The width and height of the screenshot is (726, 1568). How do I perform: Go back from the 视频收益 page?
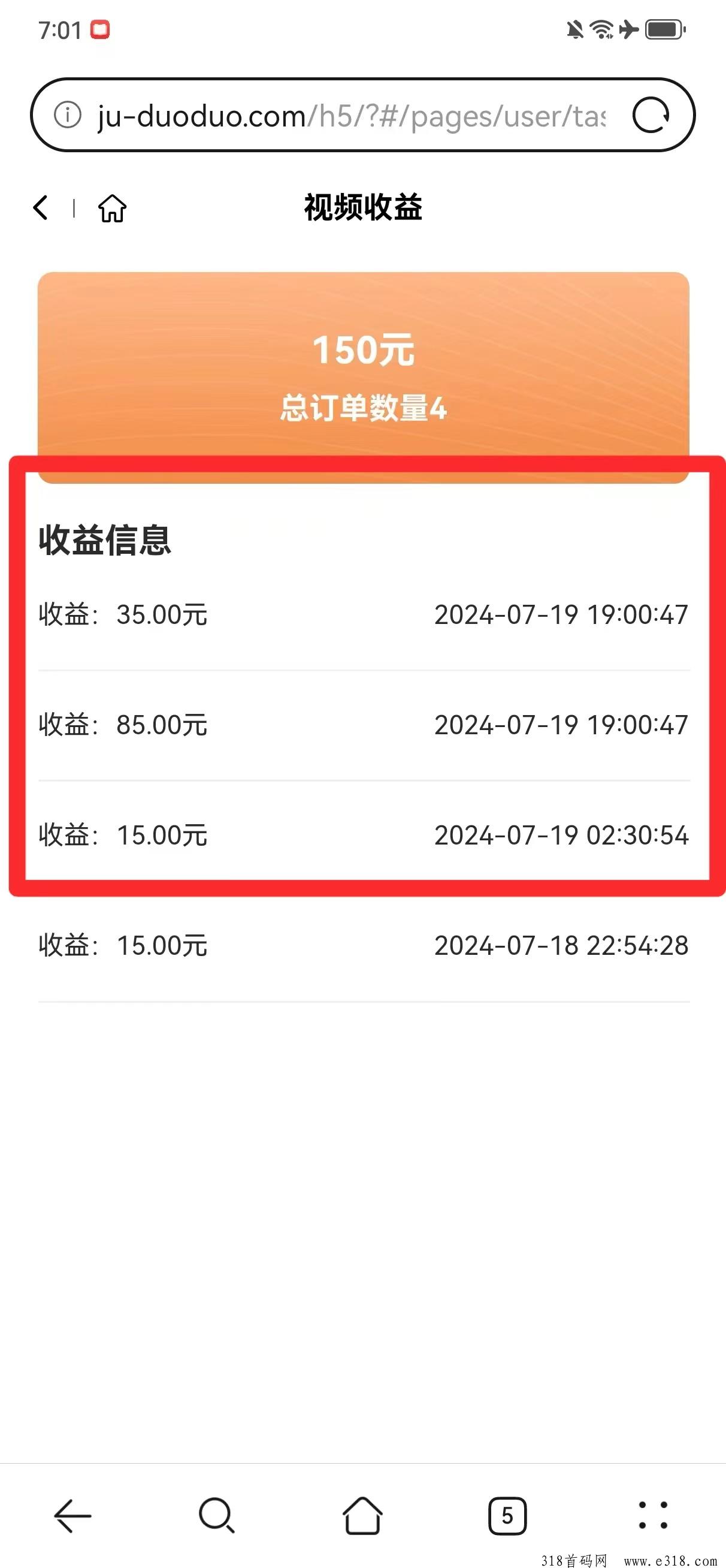(x=41, y=207)
